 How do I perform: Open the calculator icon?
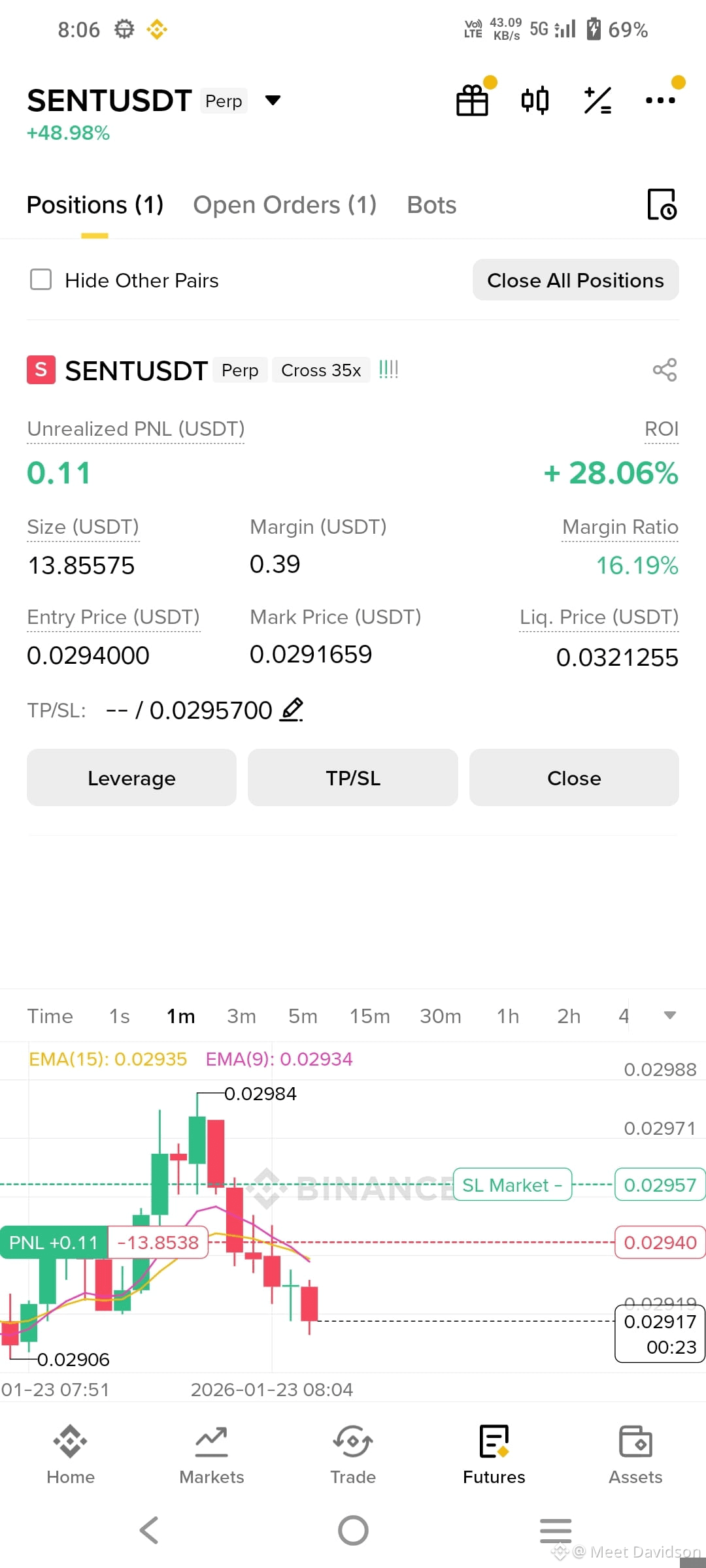[x=597, y=101]
